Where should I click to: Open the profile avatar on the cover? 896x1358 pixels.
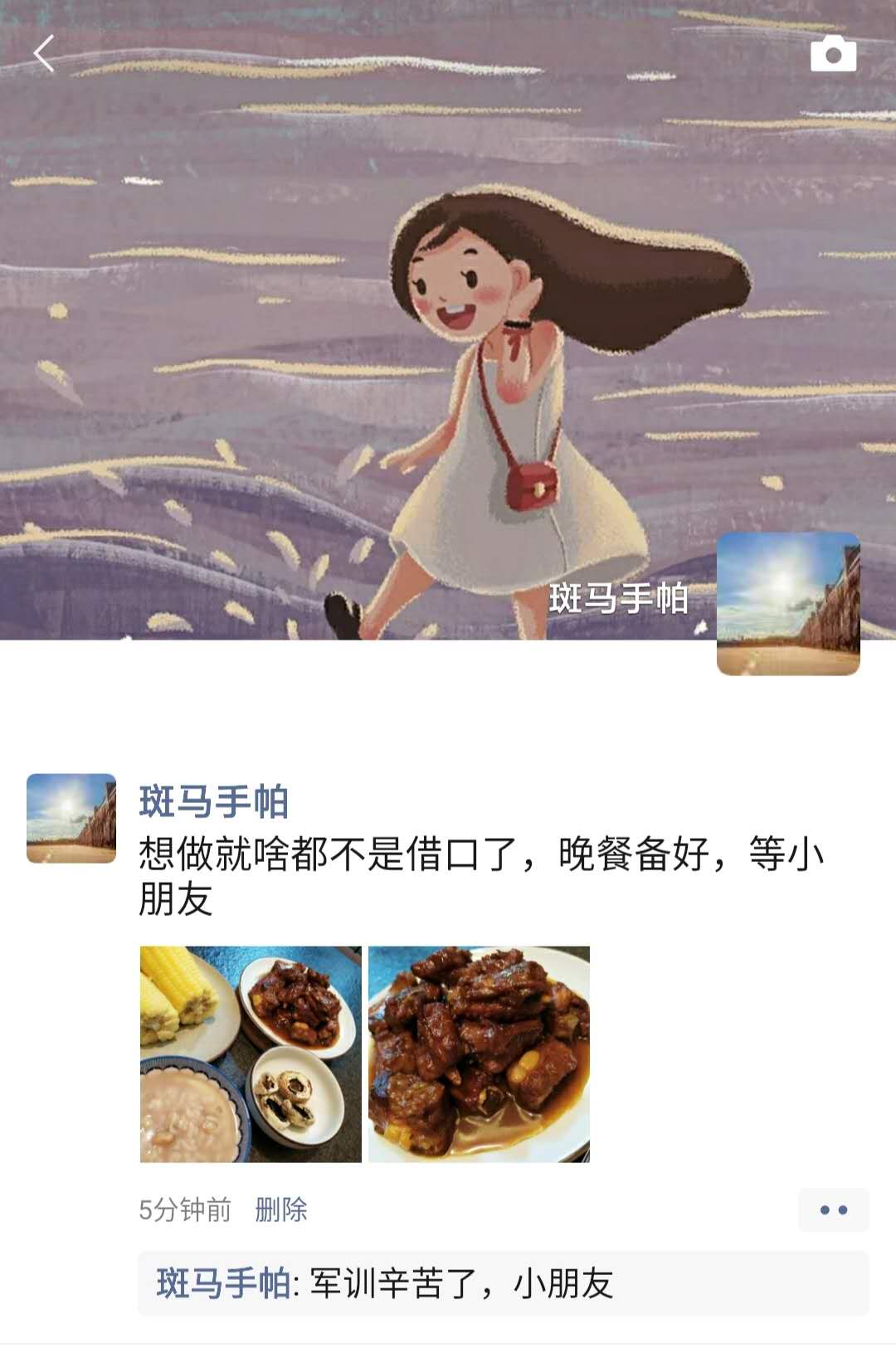788,604
